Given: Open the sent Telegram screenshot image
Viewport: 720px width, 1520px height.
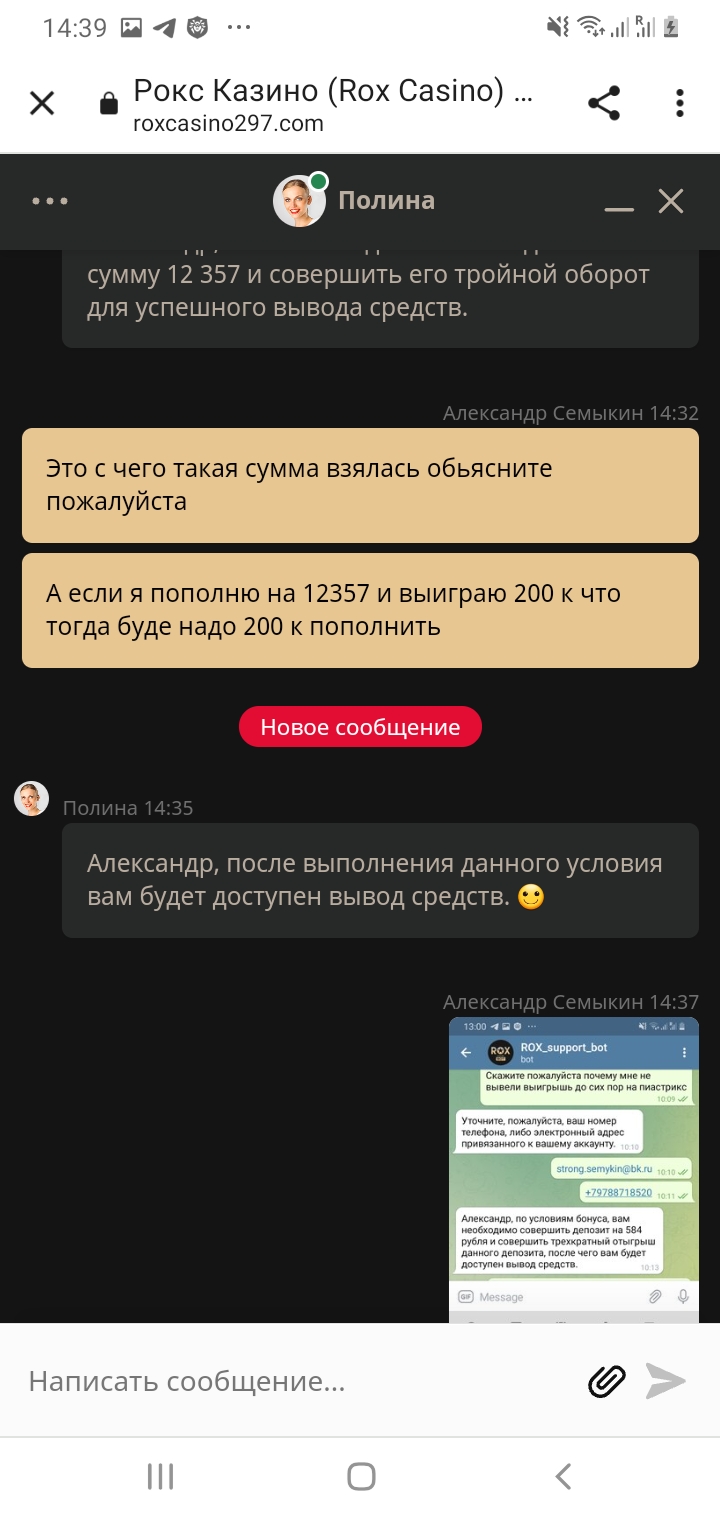Looking at the screenshot, I should [574, 1170].
